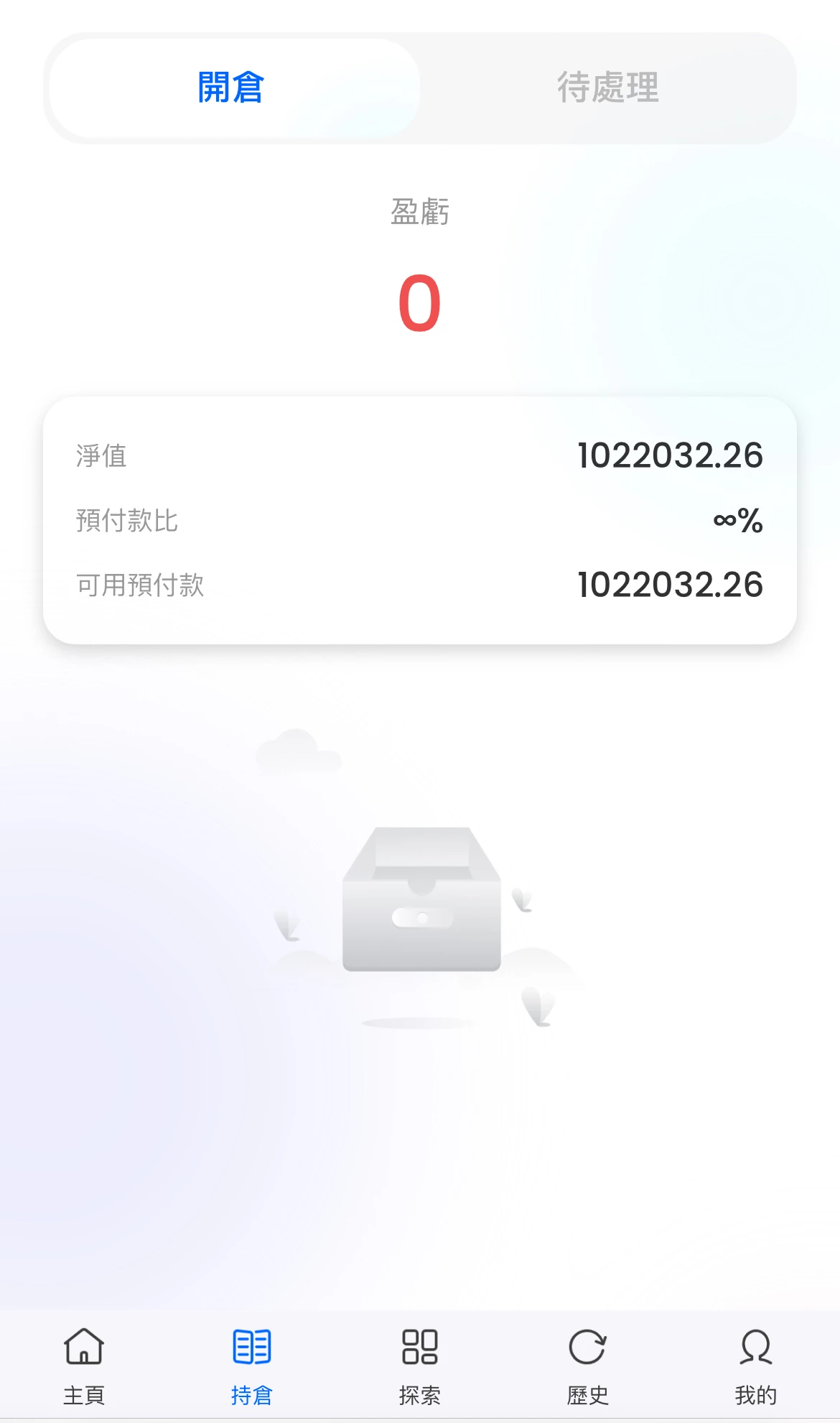The height and width of the screenshot is (1423, 840).
Task: Click the 1022032.26 net value number
Action: pos(671,455)
